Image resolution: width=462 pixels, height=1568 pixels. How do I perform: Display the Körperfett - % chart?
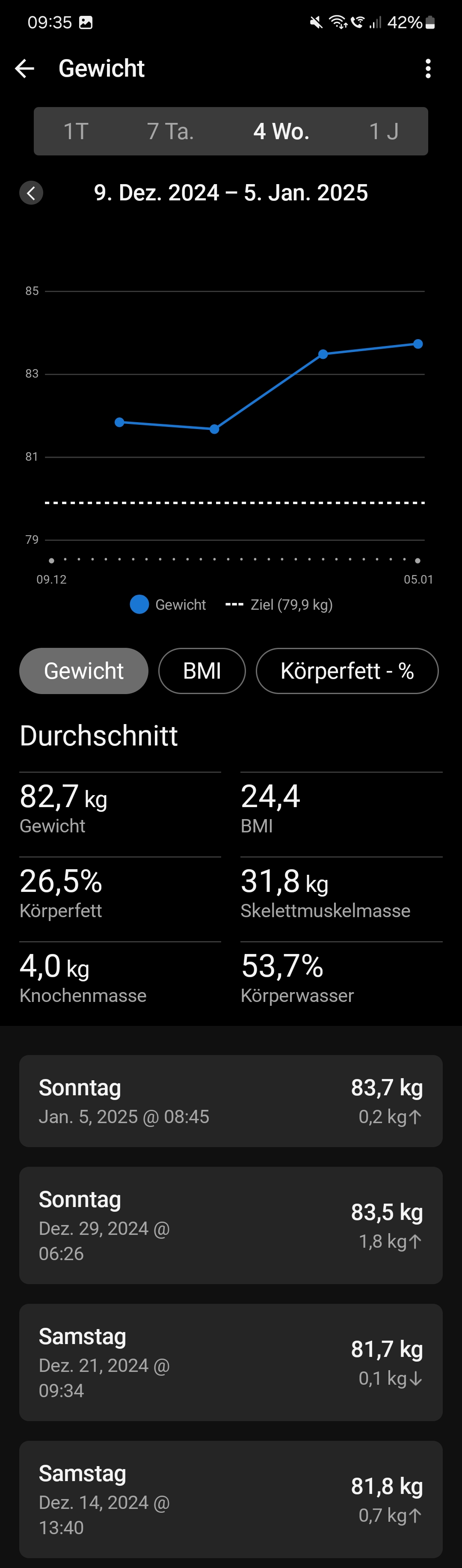tap(347, 671)
